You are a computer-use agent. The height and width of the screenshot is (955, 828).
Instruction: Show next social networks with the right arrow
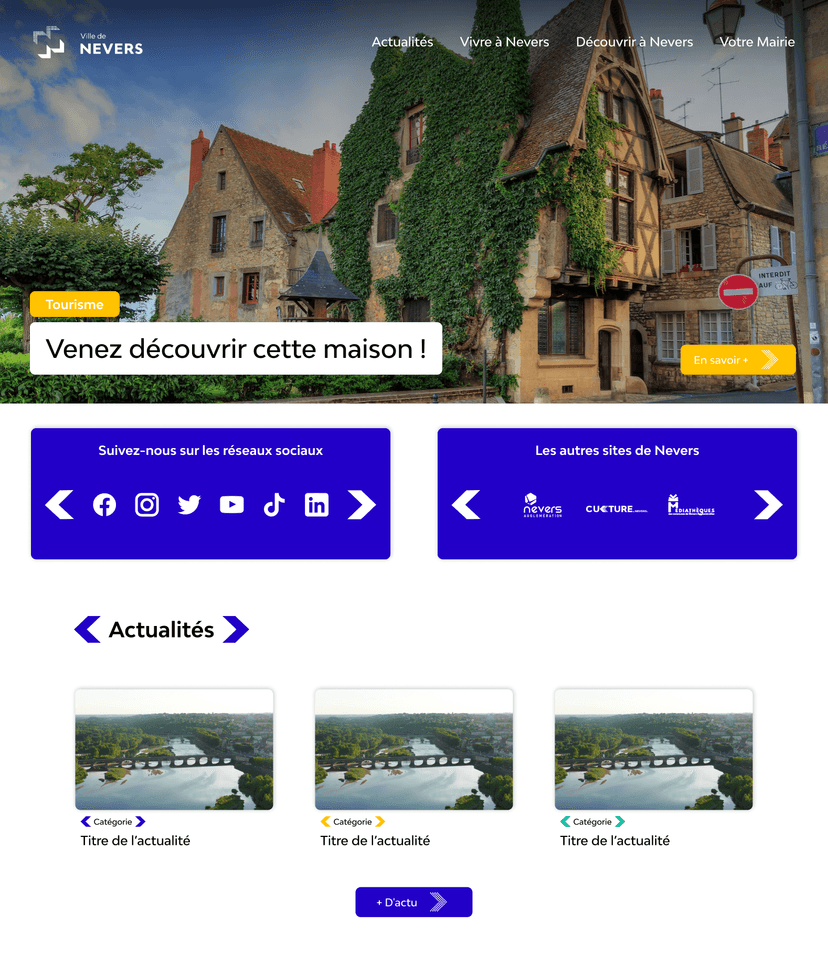tap(361, 505)
